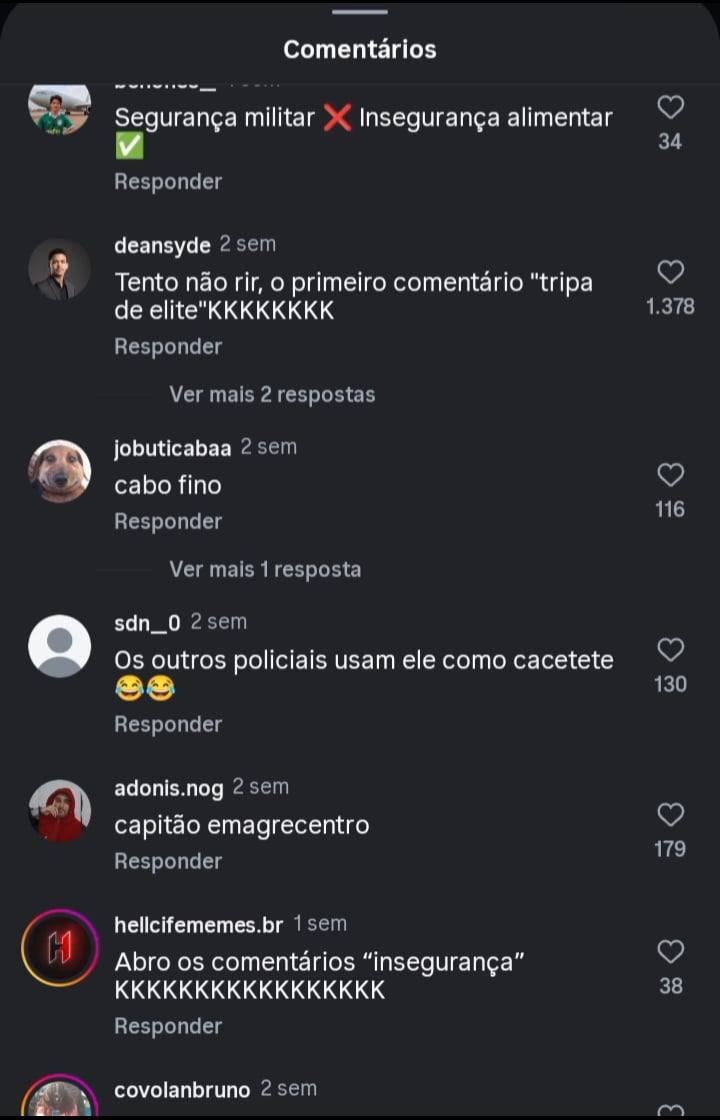Expand "Ver mais 1 resposta" under jobuticabaa
This screenshot has width=720, height=1120.
(x=265, y=570)
